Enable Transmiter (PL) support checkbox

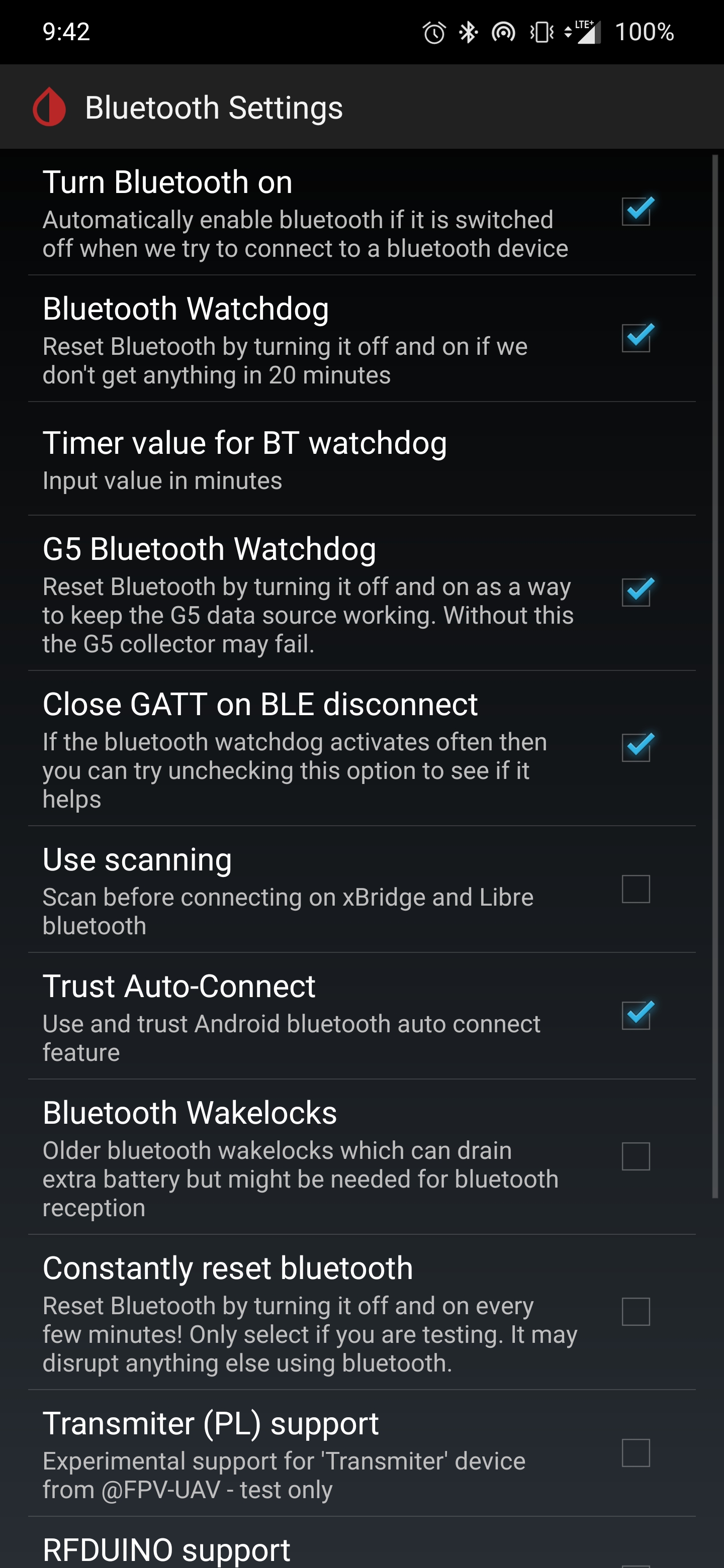click(x=636, y=1452)
